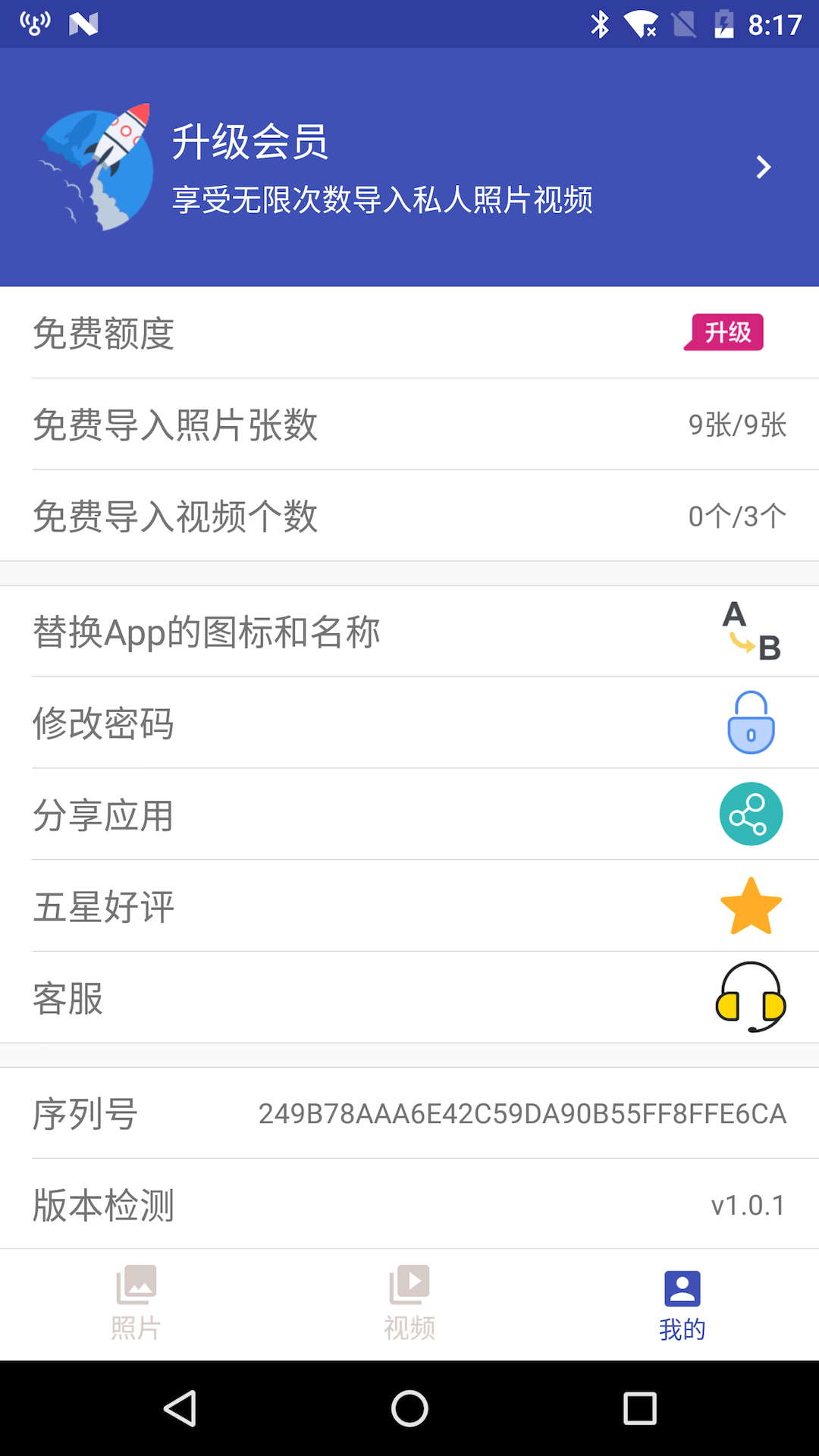Open 替换App的图标和名称 setting

click(409, 632)
